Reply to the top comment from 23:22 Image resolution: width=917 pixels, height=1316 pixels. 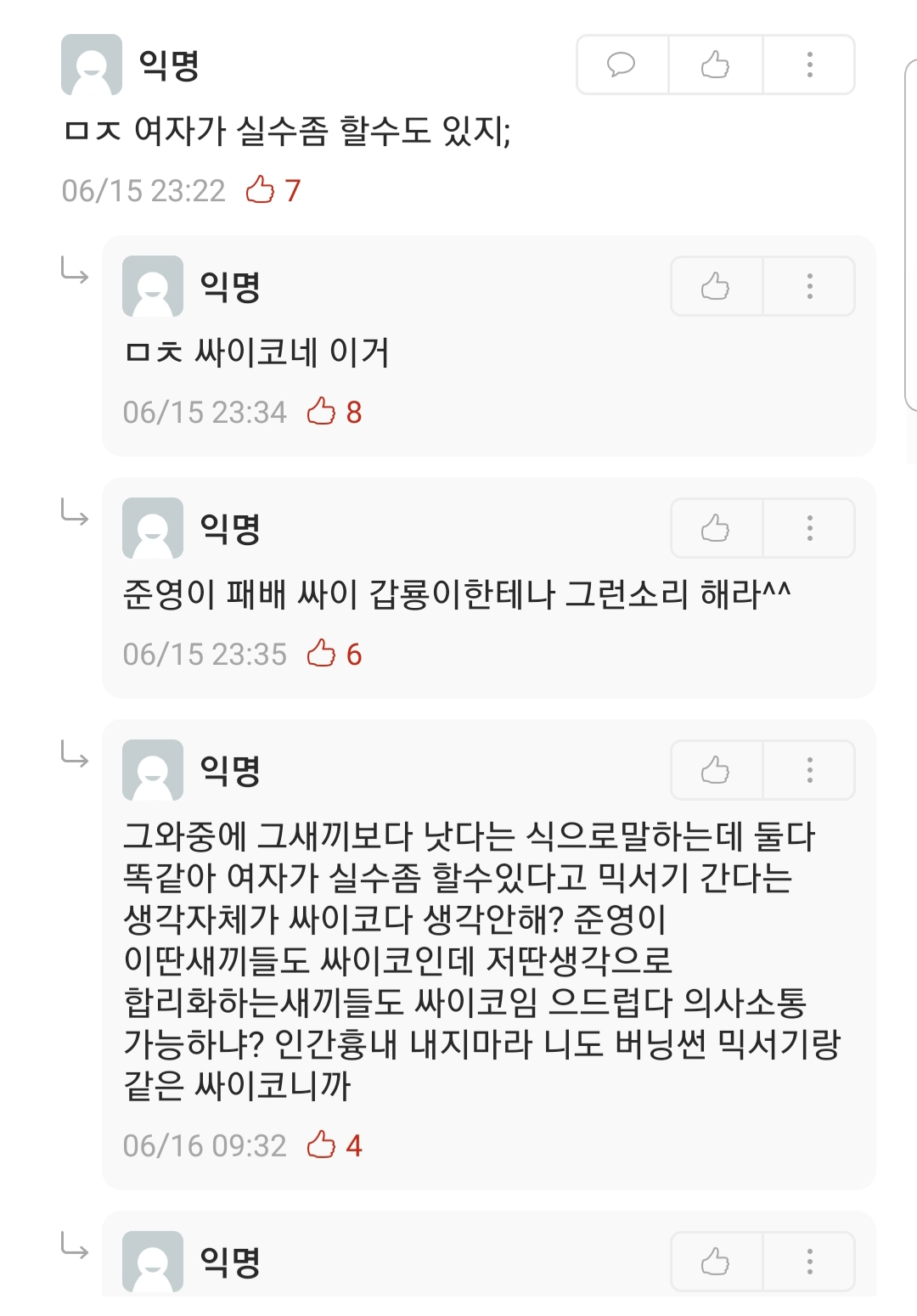622,65
